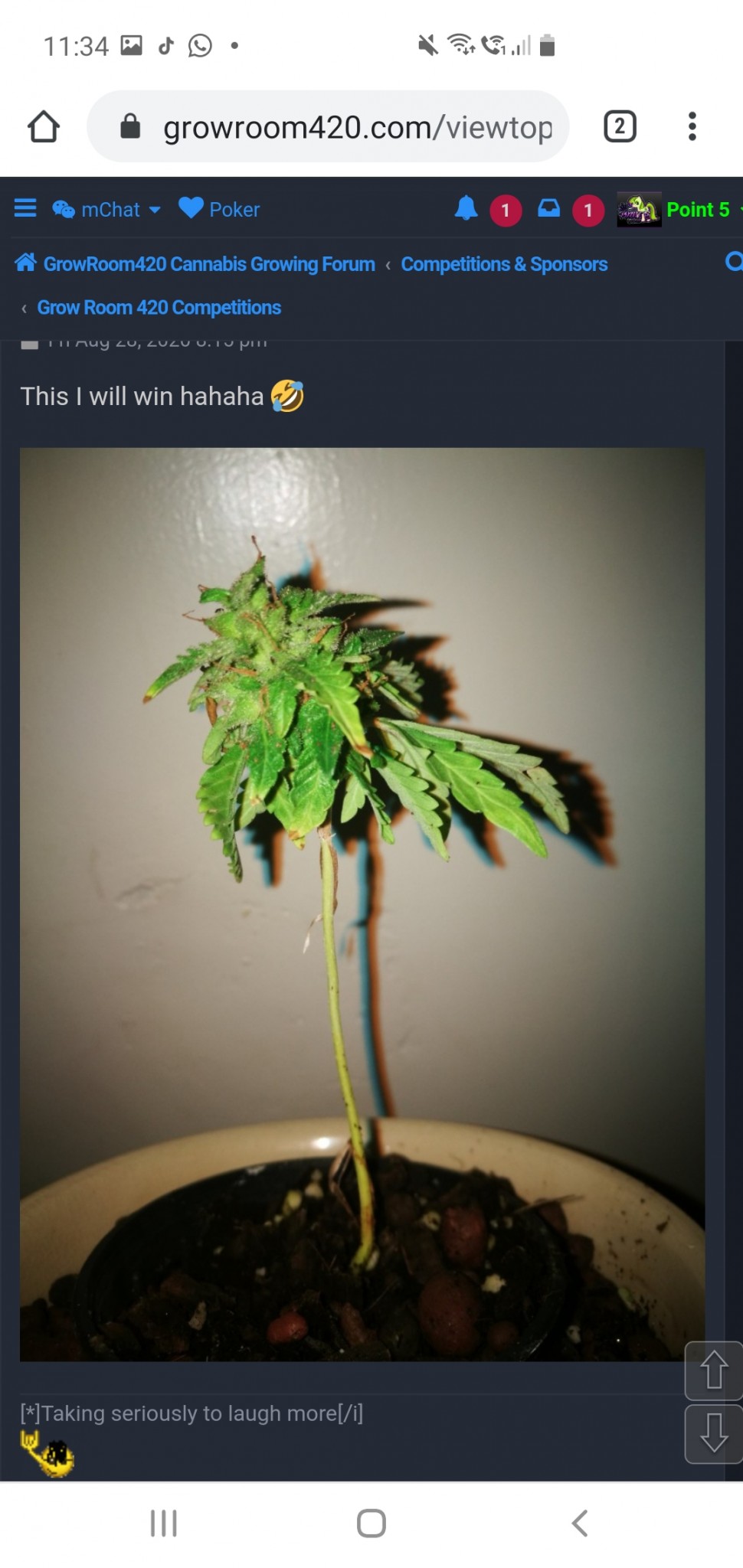
Task: Open the browser overflow menu
Action: click(x=692, y=127)
